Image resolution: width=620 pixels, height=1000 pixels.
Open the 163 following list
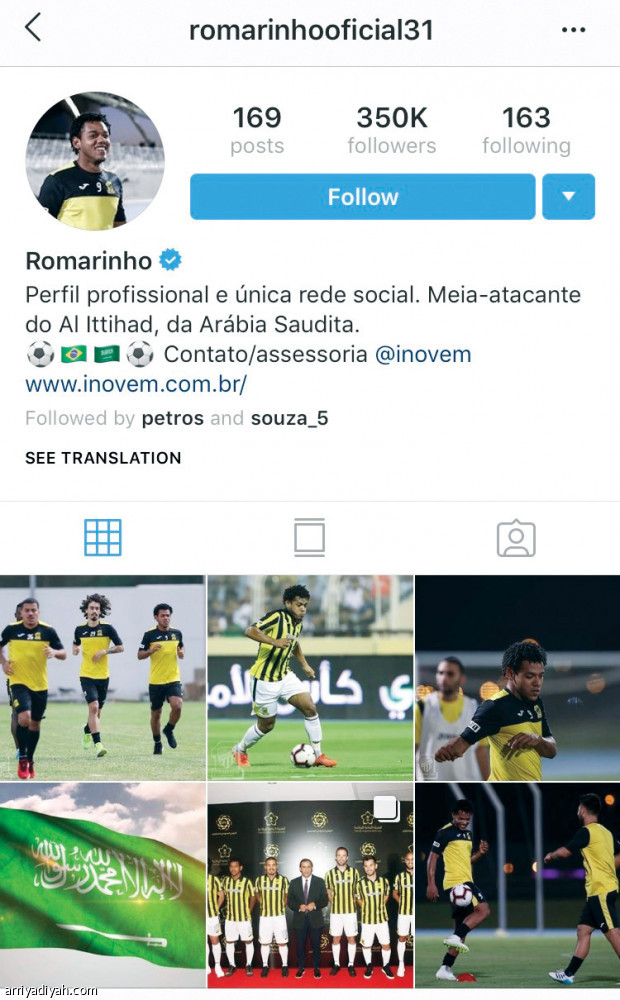click(x=526, y=131)
